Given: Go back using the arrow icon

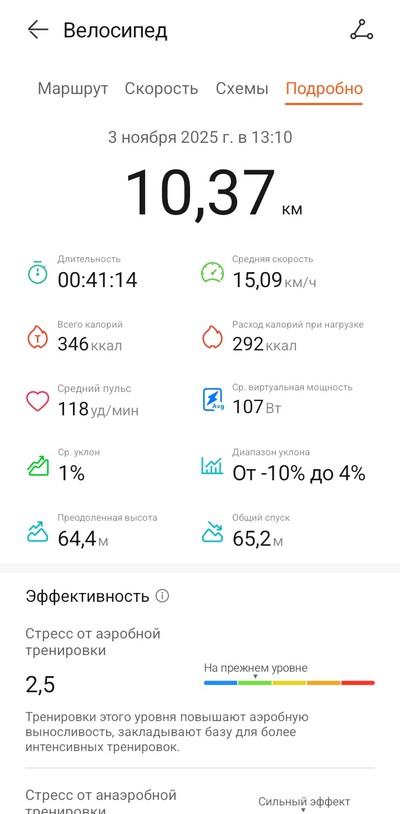Looking at the screenshot, I should coord(38,30).
